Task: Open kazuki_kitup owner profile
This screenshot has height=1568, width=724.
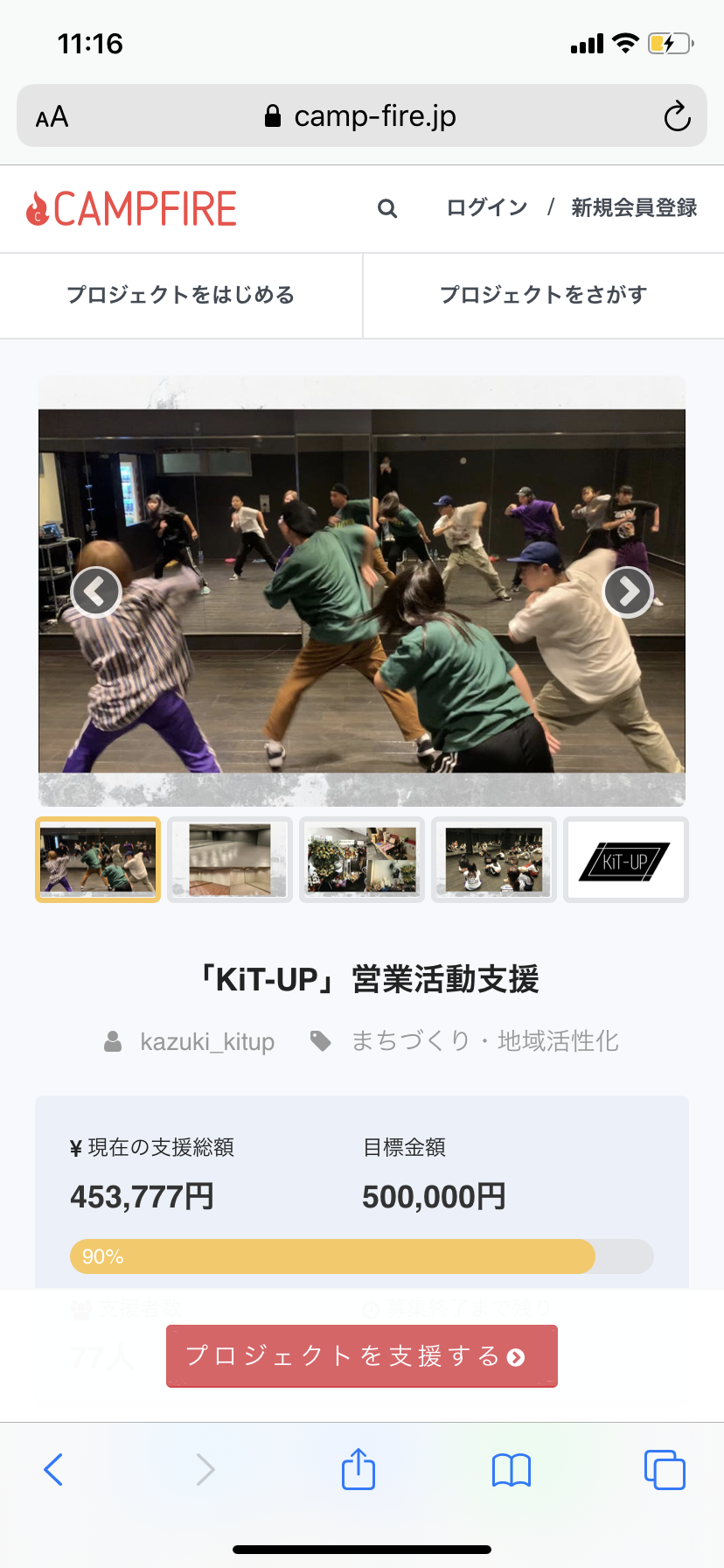Action: [x=206, y=1041]
